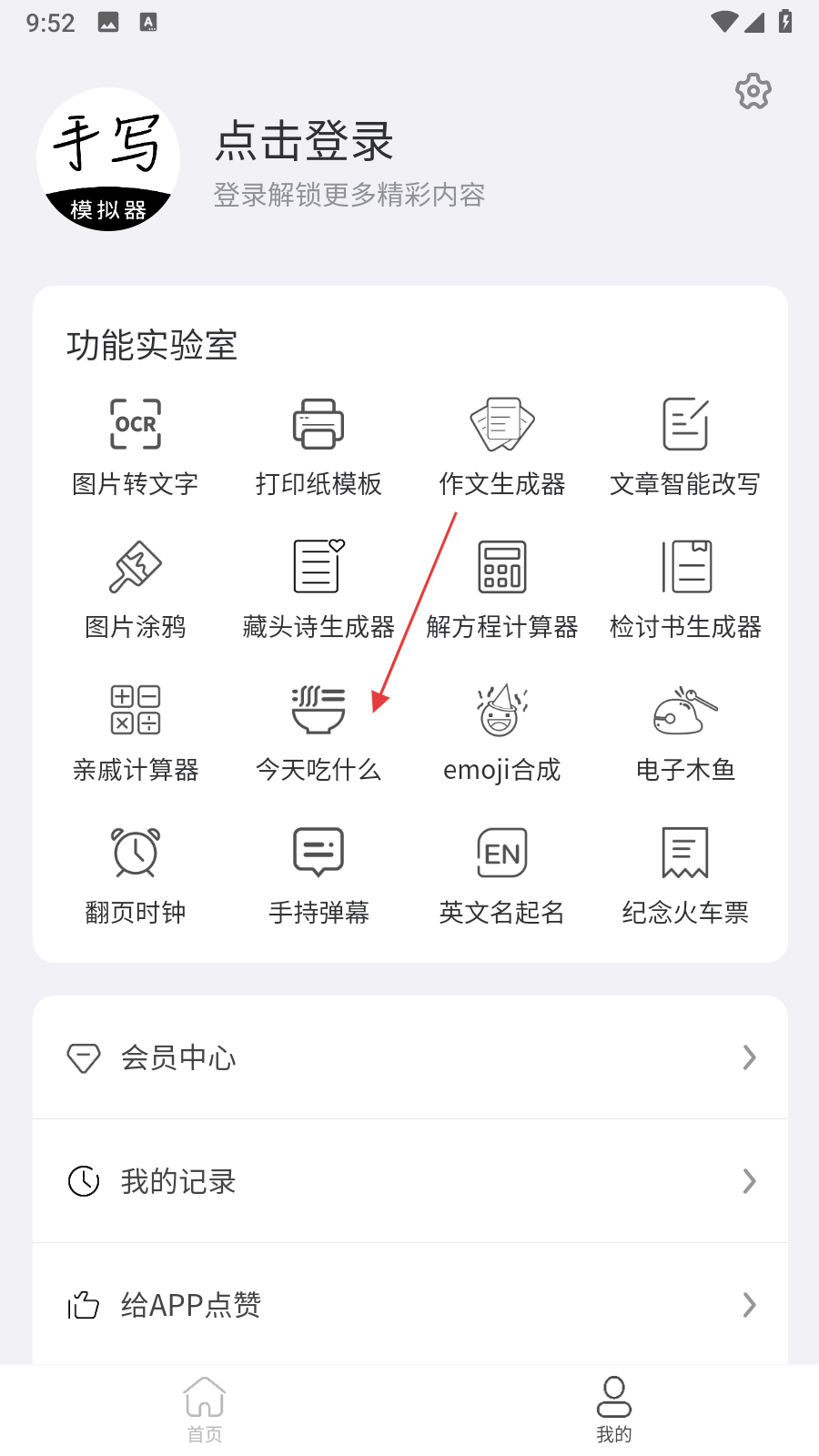The height and width of the screenshot is (1456, 819).
Task: Tap 给APP点赞 row
Action: click(409, 1305)
